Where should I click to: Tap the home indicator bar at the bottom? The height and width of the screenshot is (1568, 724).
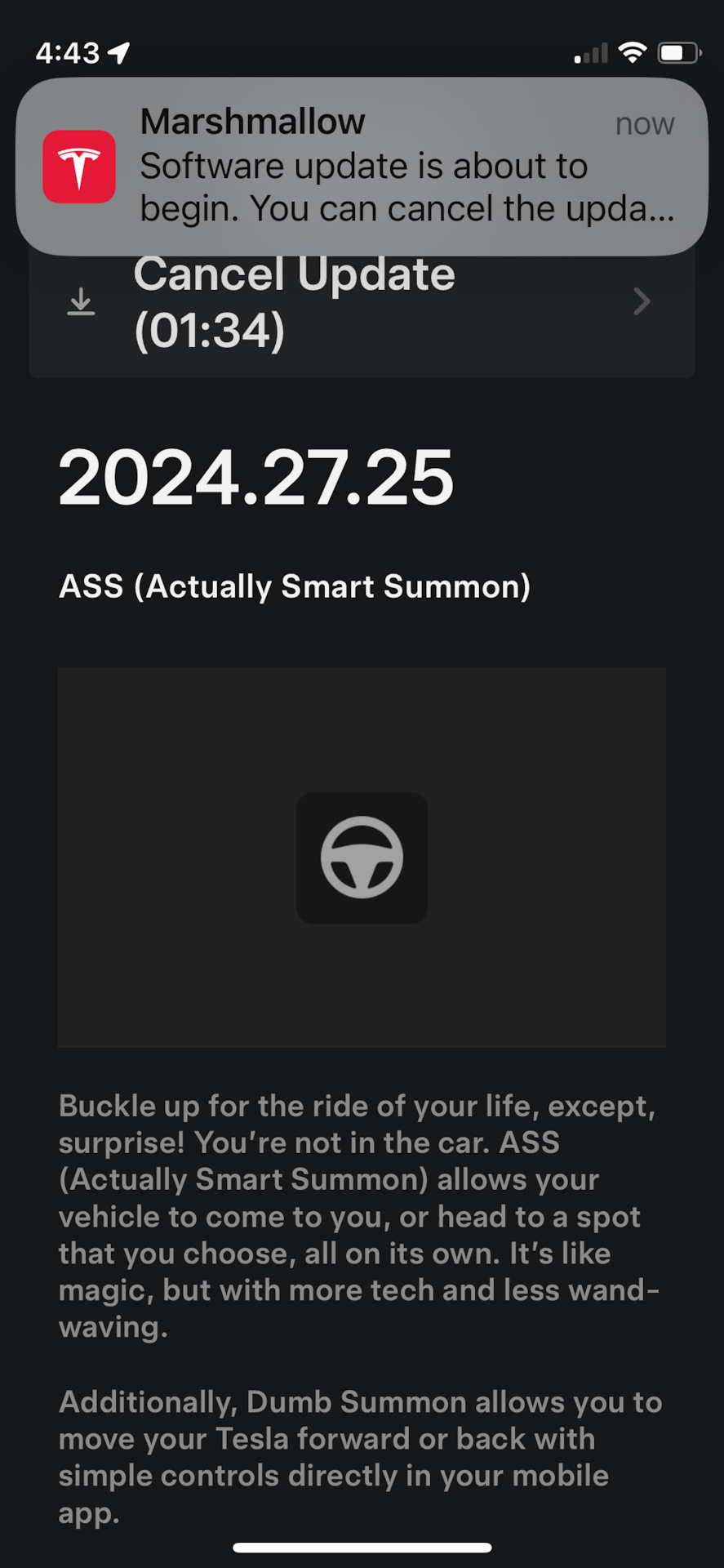pyautogui.click(x=362, y=1547)
